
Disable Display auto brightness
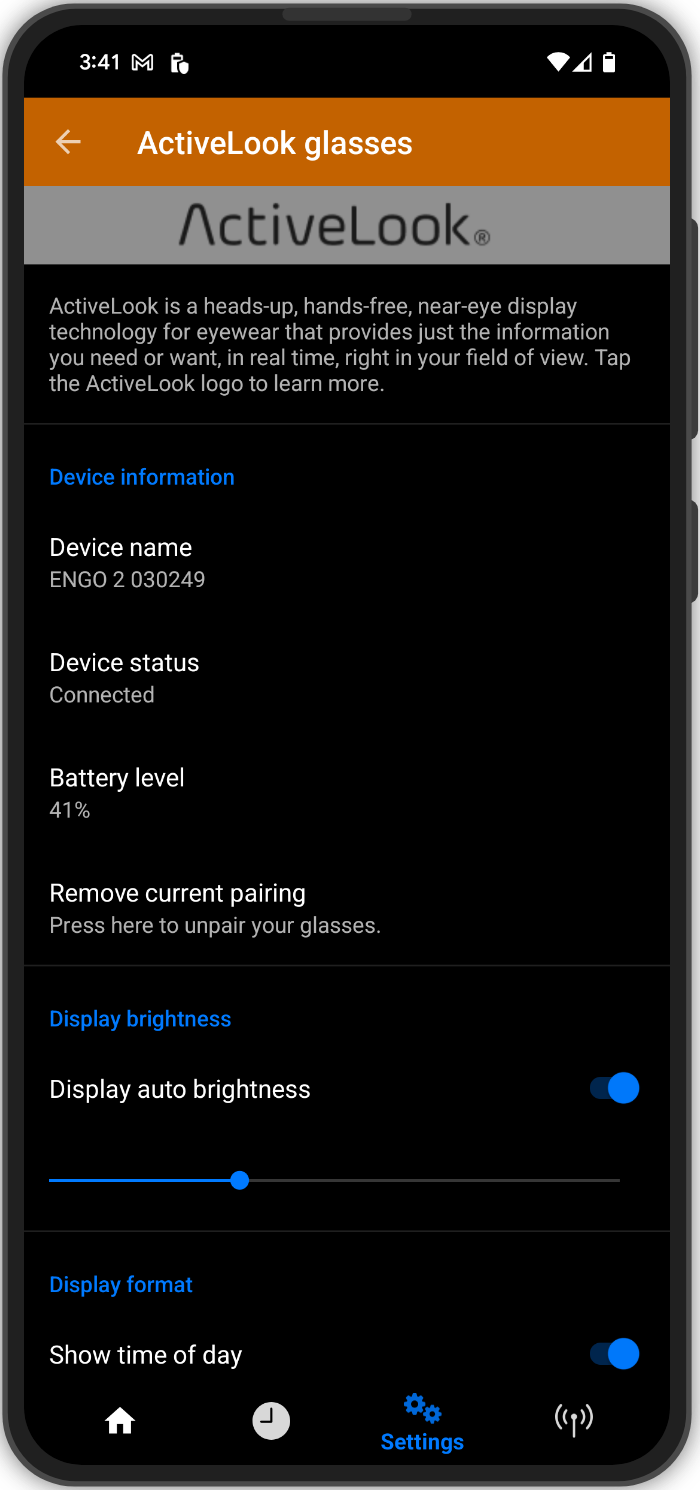tap(614, 1088)
